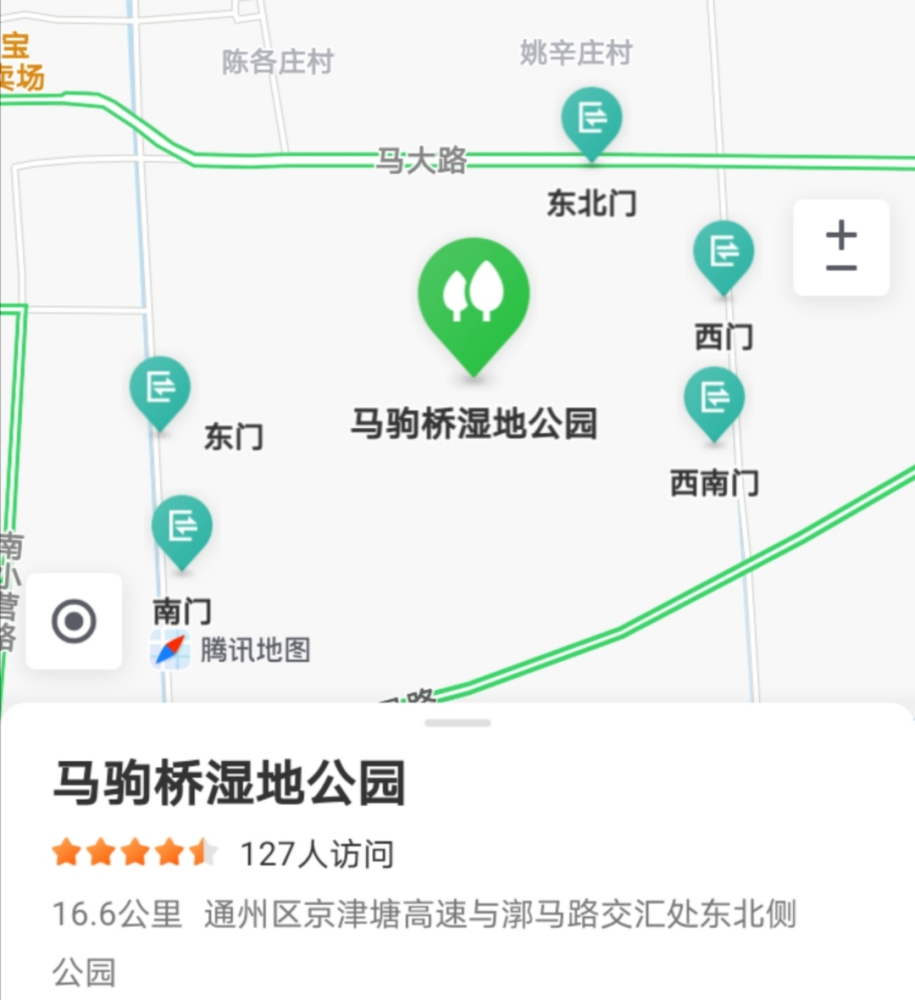Click the 127人访问 visitor count link
This screenshot has height=1000, width=915.
[316, 855]
